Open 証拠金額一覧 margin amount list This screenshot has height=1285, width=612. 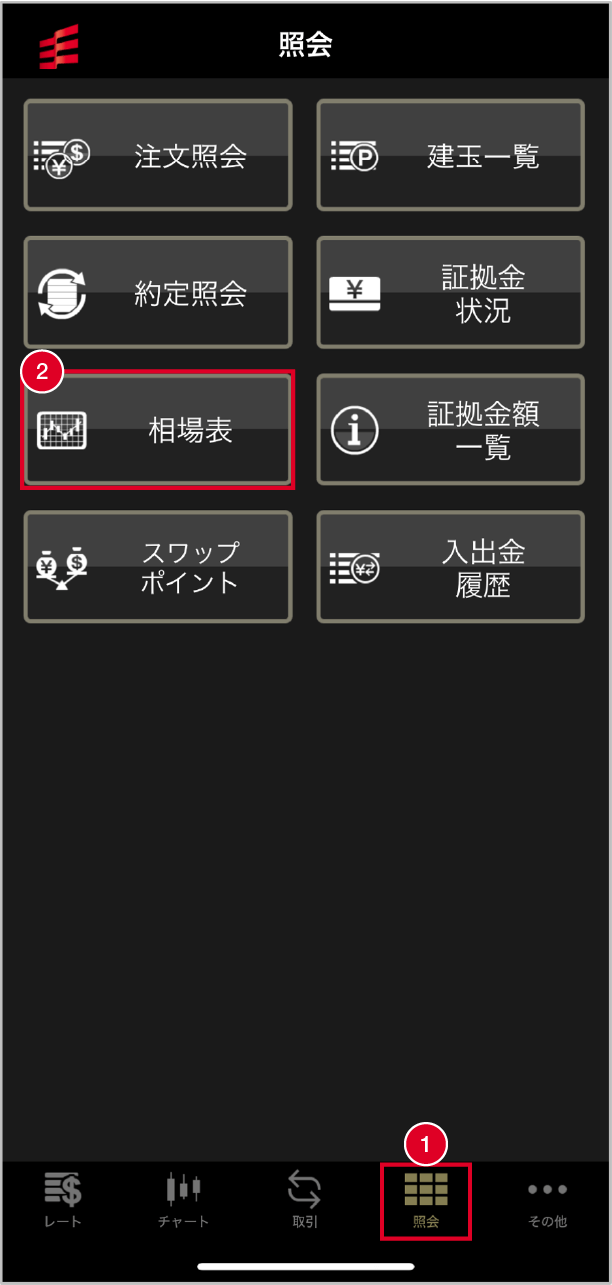(450, 430)
